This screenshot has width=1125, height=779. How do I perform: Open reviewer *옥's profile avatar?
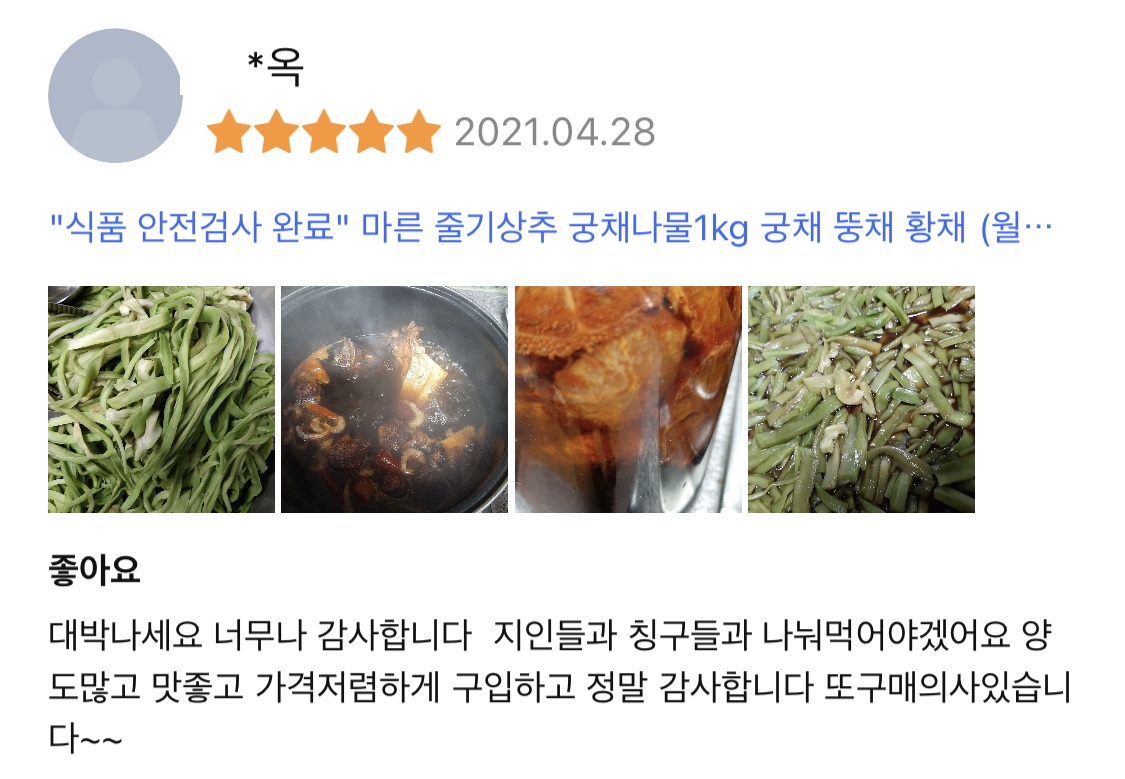click(115, 96)
